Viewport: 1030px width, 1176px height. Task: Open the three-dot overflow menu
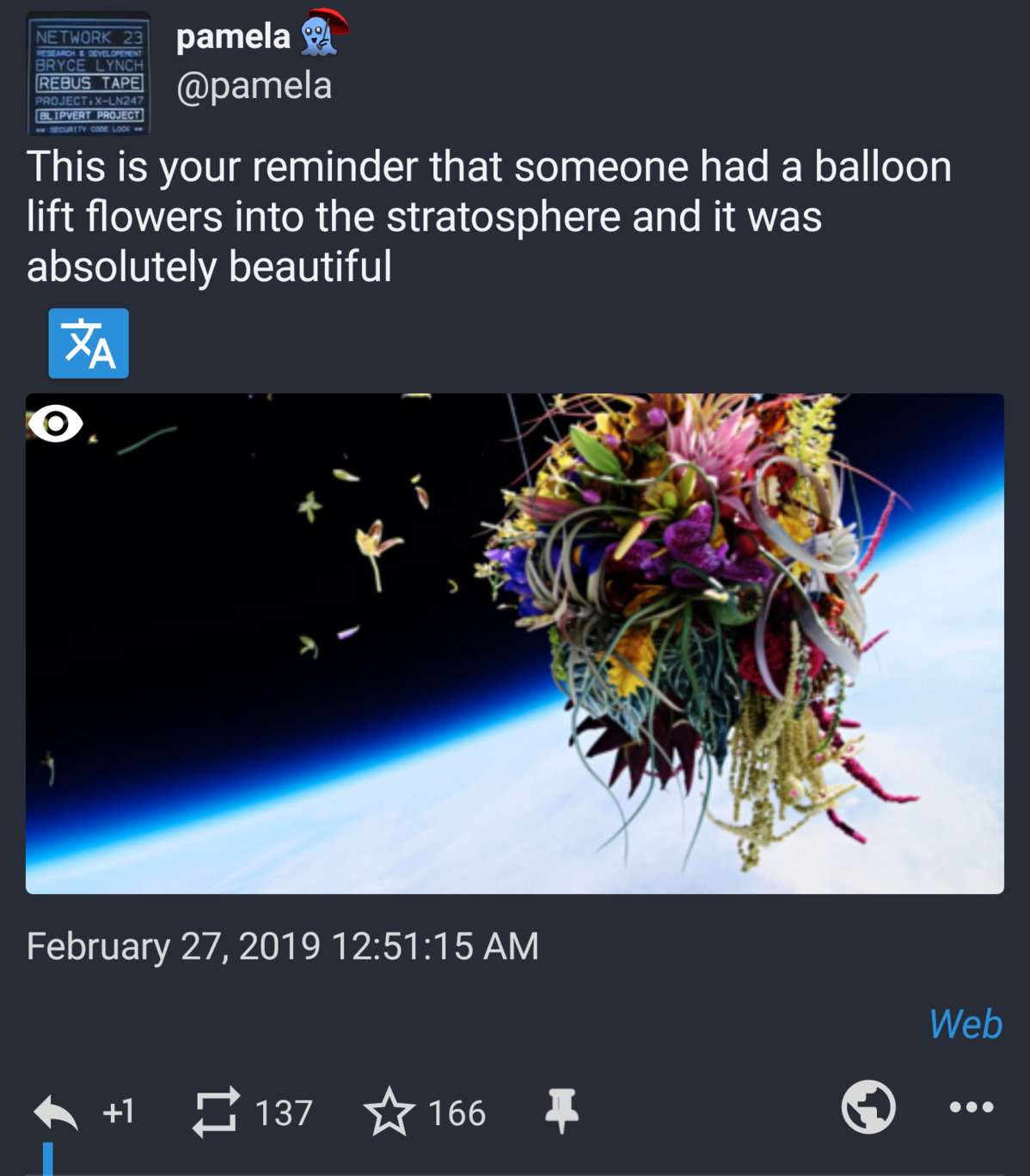pyautogui.click(x=971, y=1106)
